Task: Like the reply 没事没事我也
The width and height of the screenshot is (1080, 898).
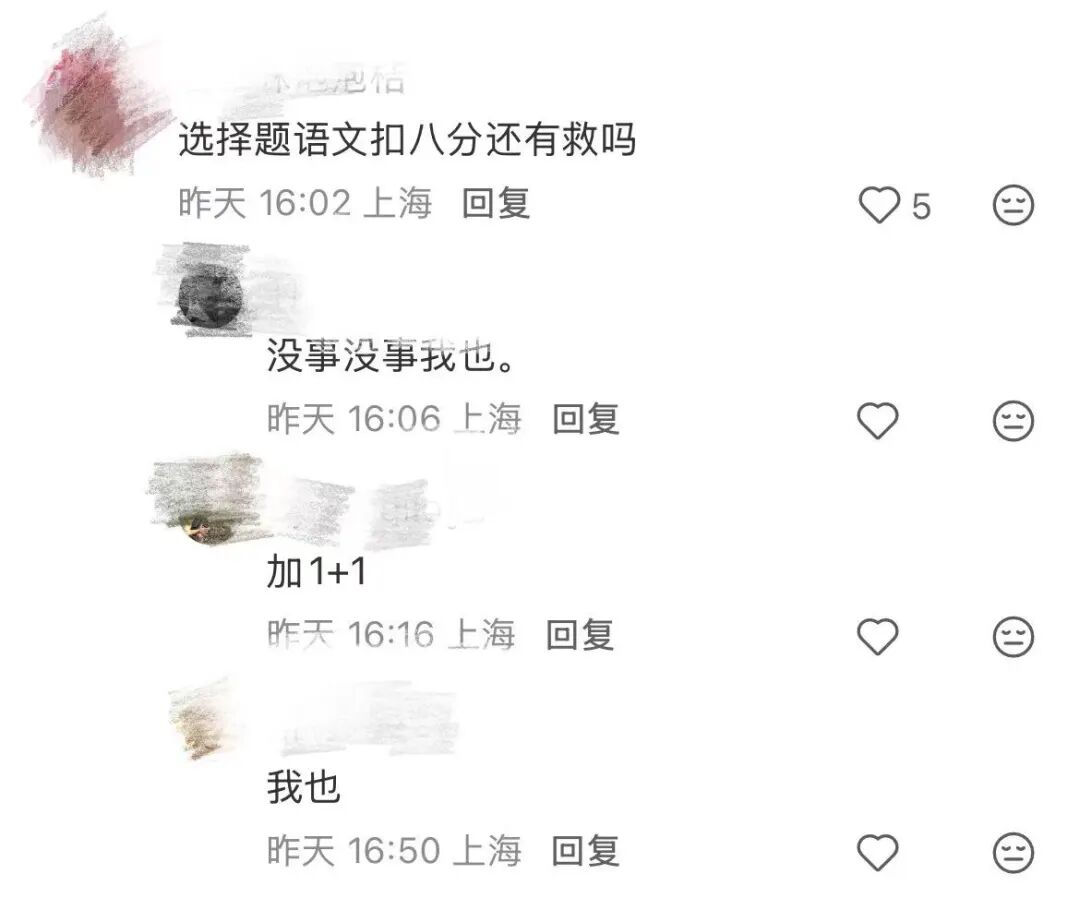Action: coord(878,421)
